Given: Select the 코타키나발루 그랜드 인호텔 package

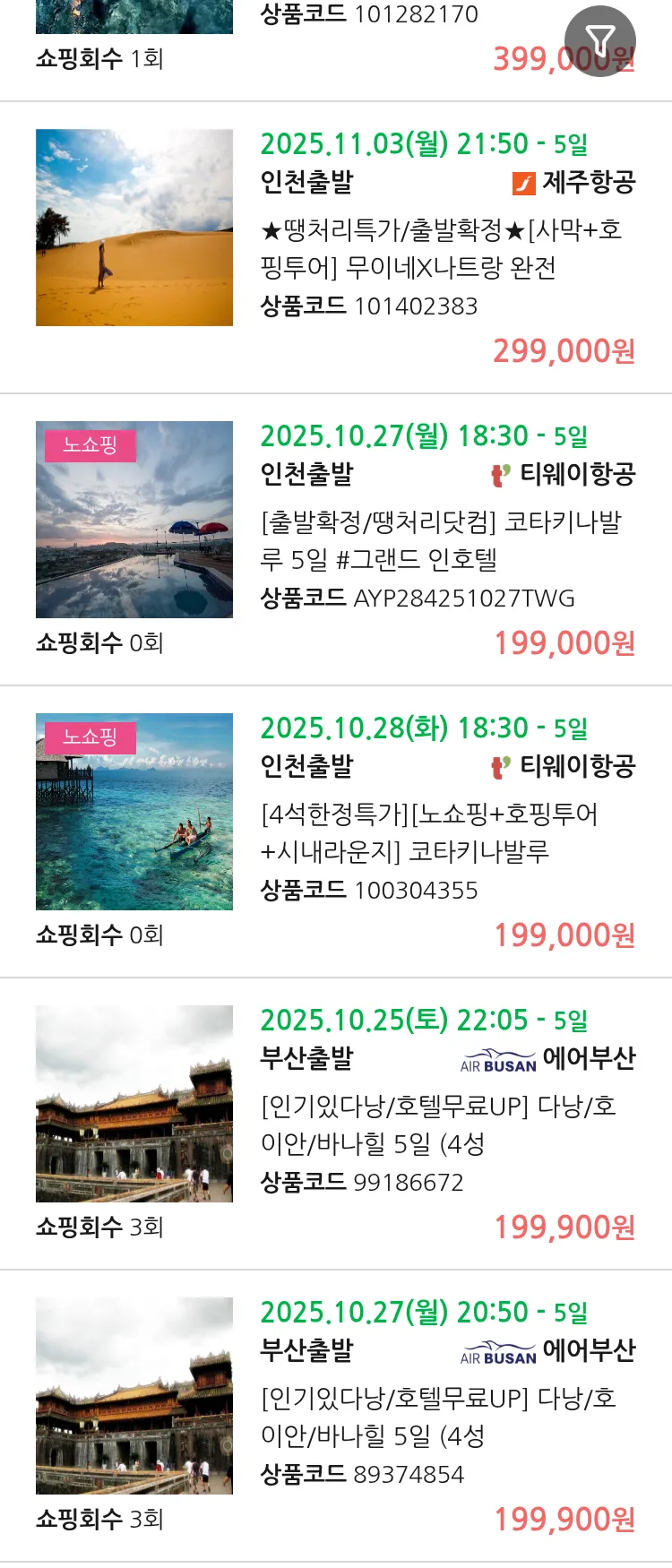Looking at the screenshot, I should [439, 540].
